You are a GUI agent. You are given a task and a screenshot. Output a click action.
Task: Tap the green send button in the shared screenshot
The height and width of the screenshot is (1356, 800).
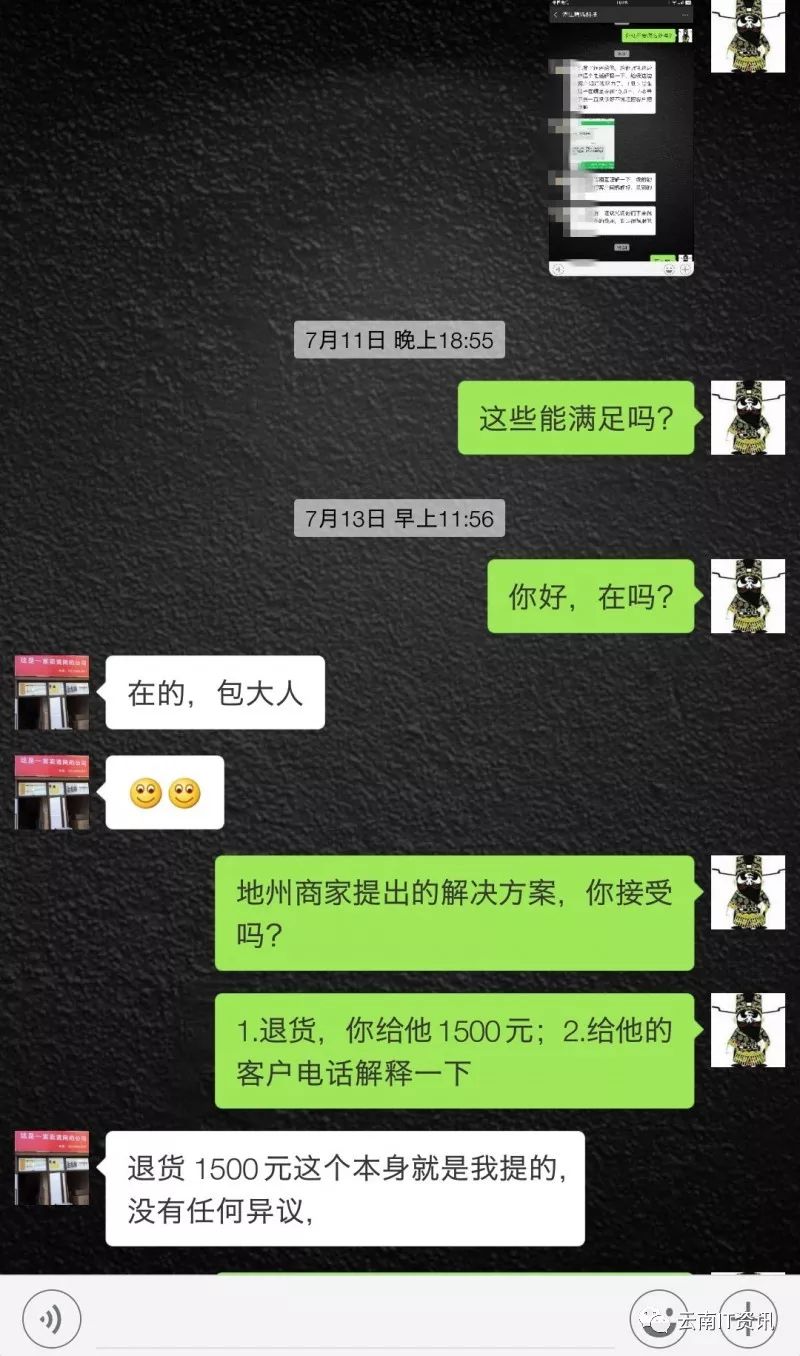click(x=664, y=257)
